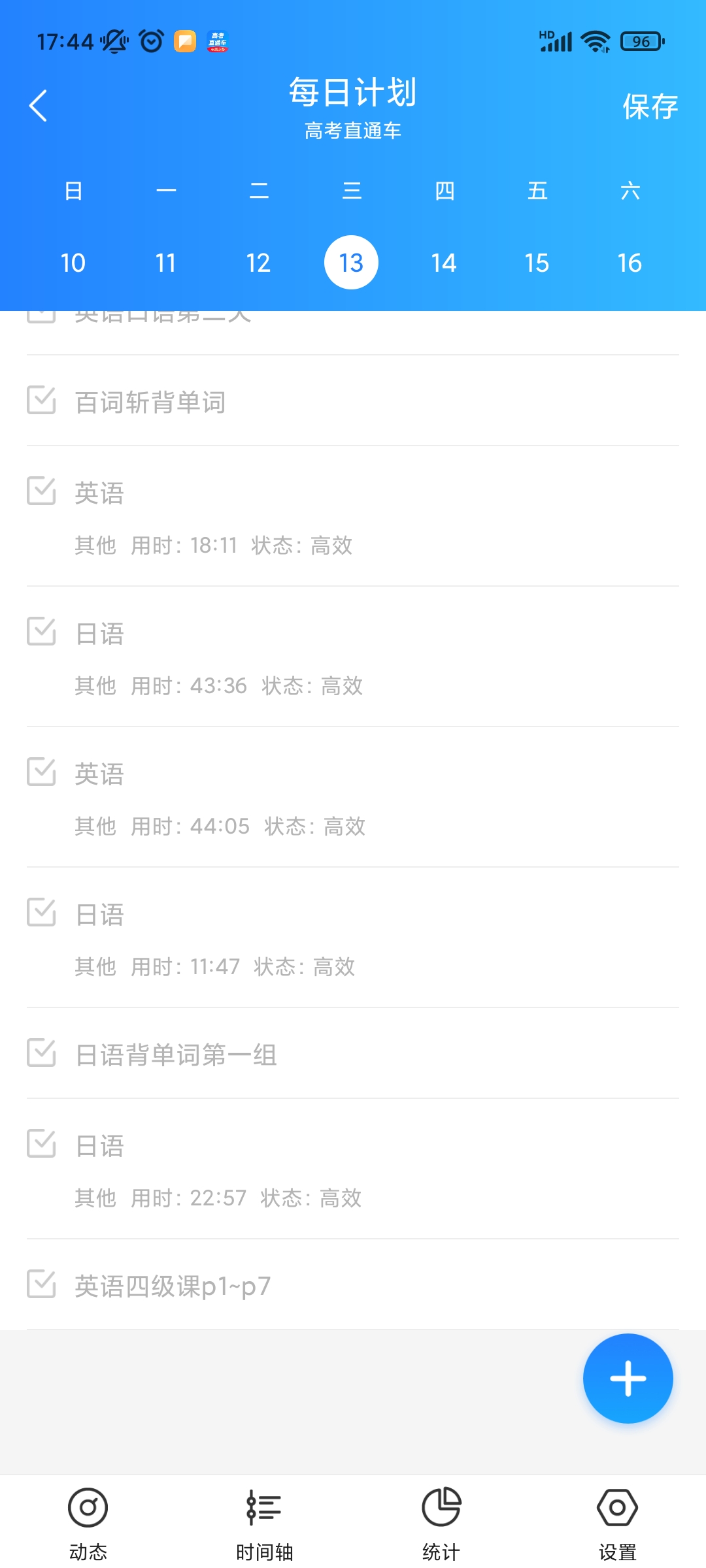Viewport: 706px width, 1568px height.
Task: Open the 时间轴 tab
Action: 265,1524
